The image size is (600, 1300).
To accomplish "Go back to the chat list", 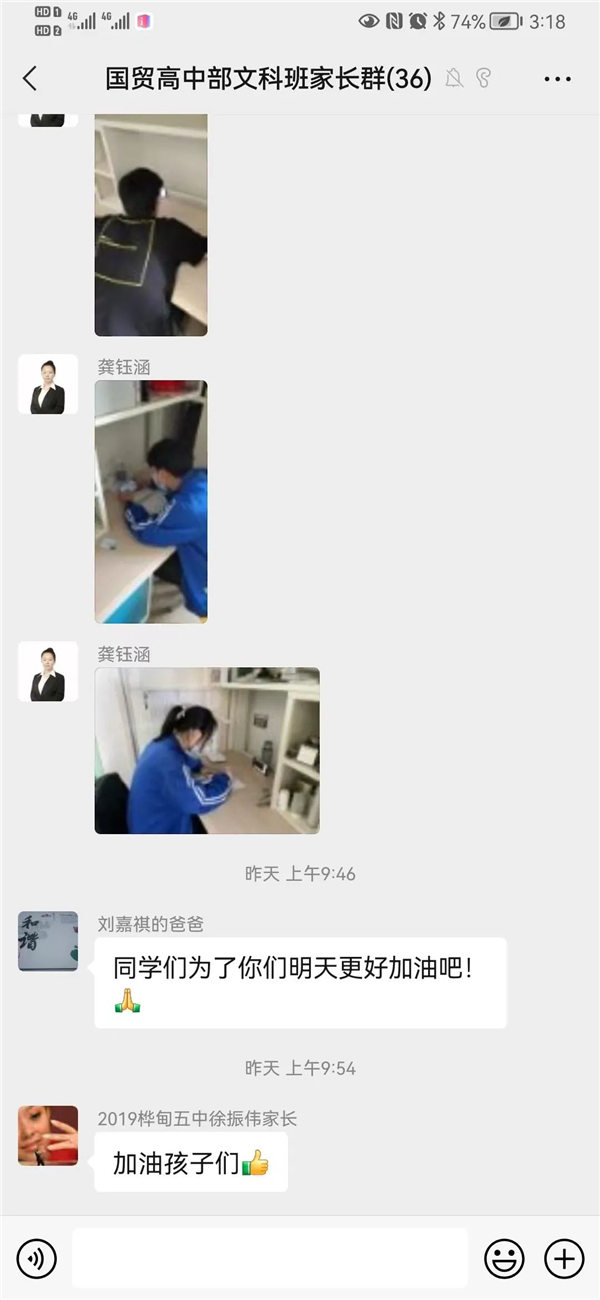I will pyautogui.click(x=30, y=79).
